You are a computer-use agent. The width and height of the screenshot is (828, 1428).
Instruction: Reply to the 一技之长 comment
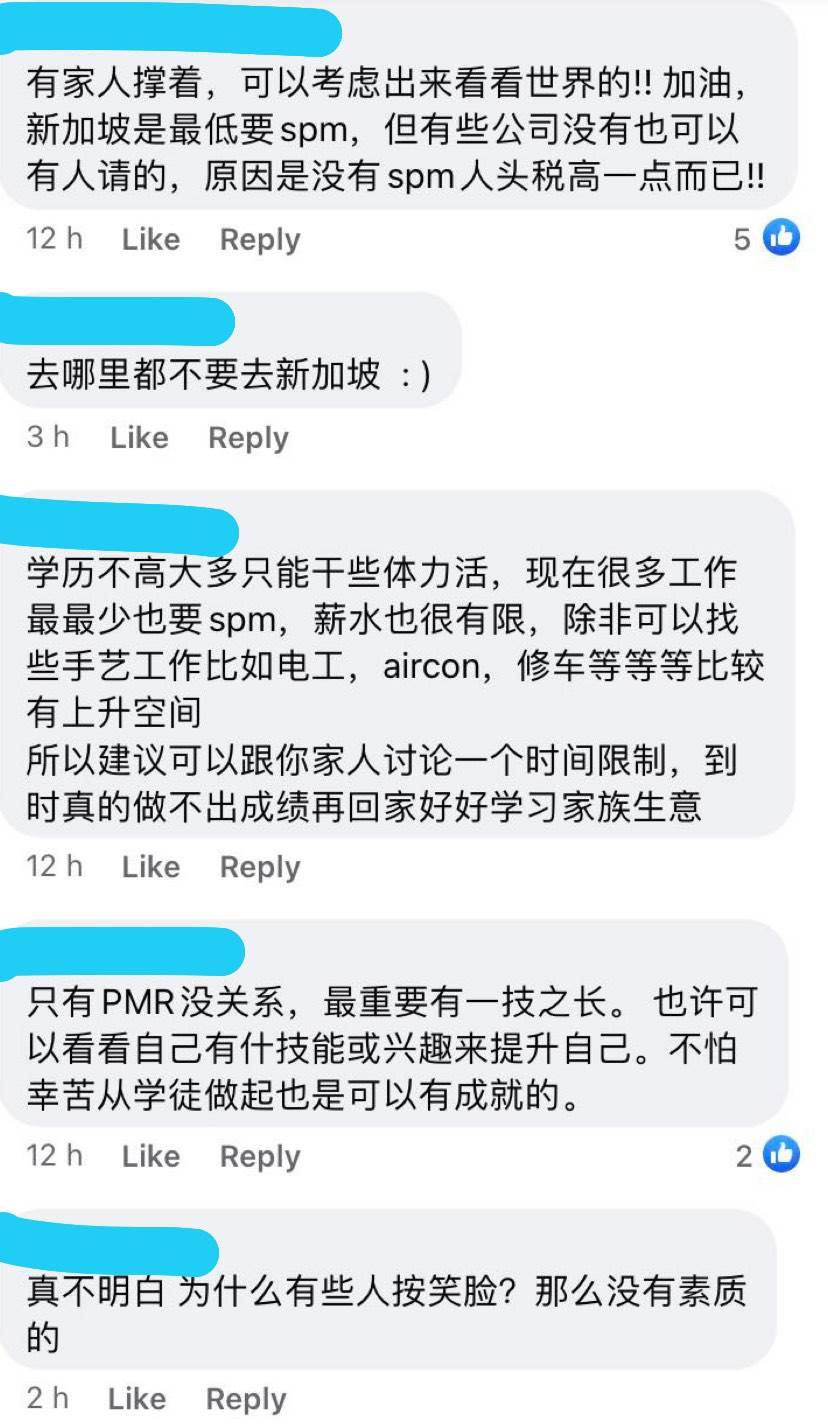pyautogui.click(x=260, y=1156)
